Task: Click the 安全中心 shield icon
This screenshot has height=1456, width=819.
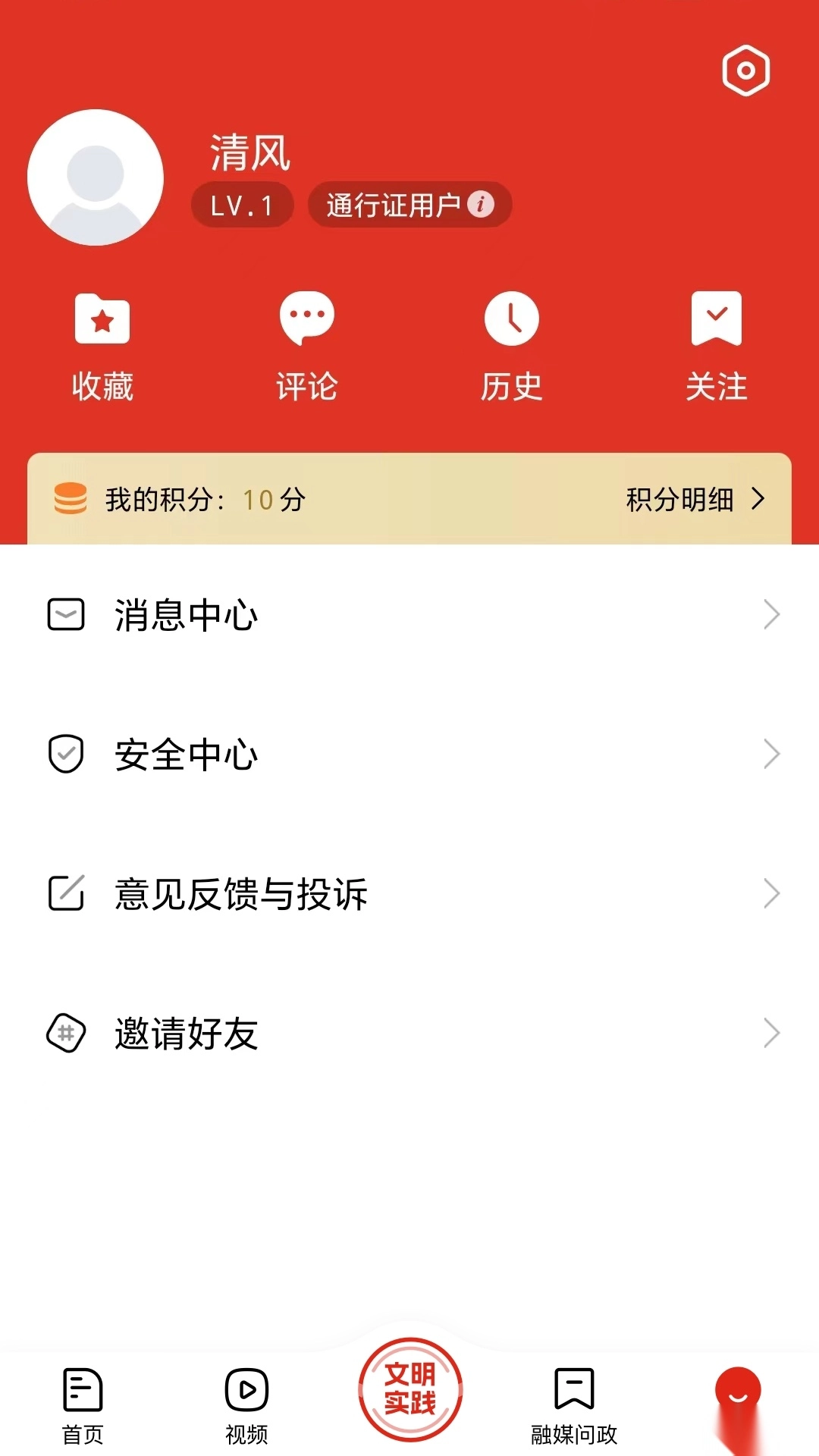Action: tap(65, 754)
